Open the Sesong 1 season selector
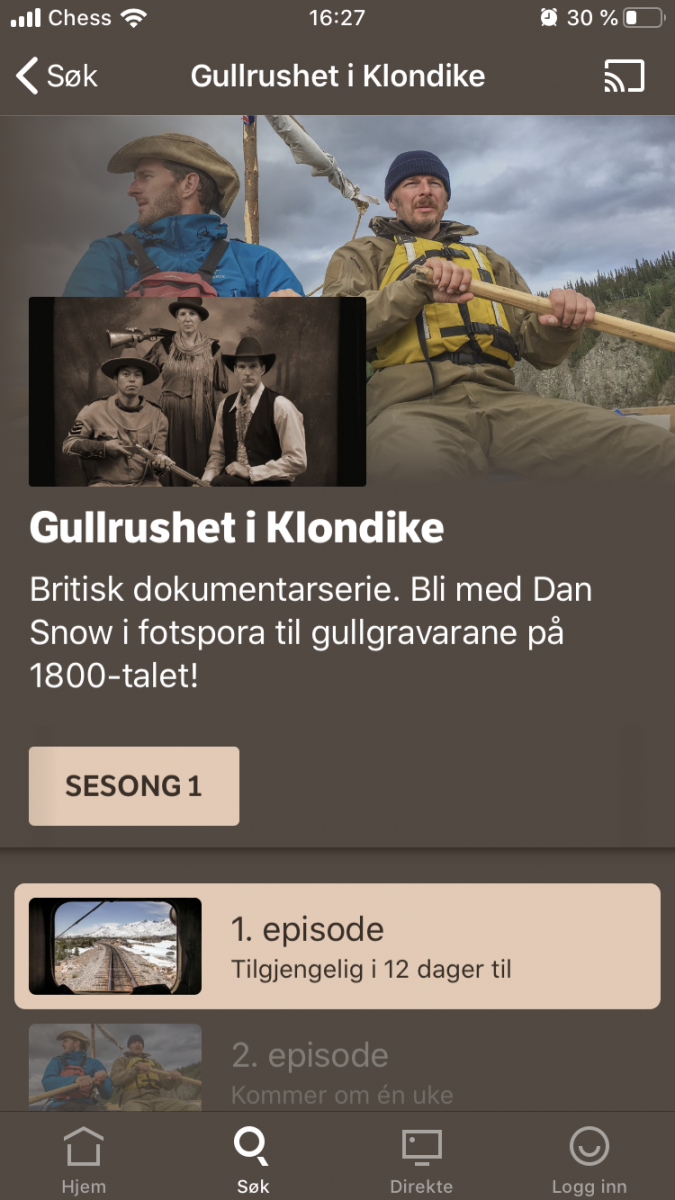Screen dimensions: 675x1200 (x=134, y=786)
